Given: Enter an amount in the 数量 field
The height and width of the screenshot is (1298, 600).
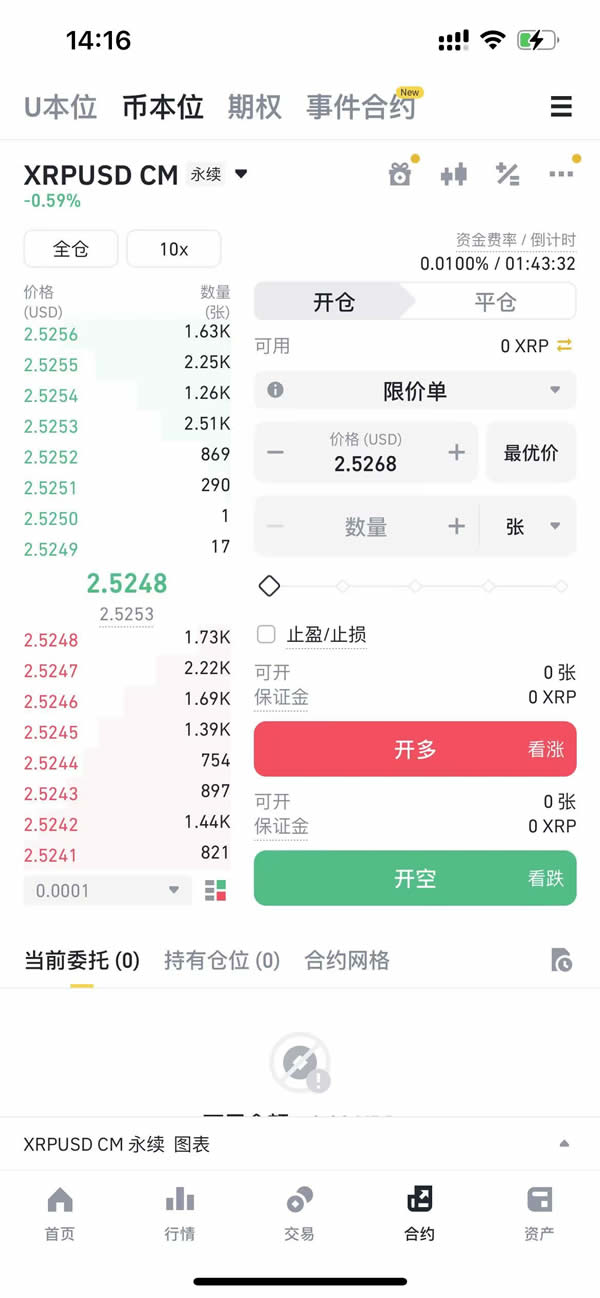Looking at the screenshot, I should point(366,527).
